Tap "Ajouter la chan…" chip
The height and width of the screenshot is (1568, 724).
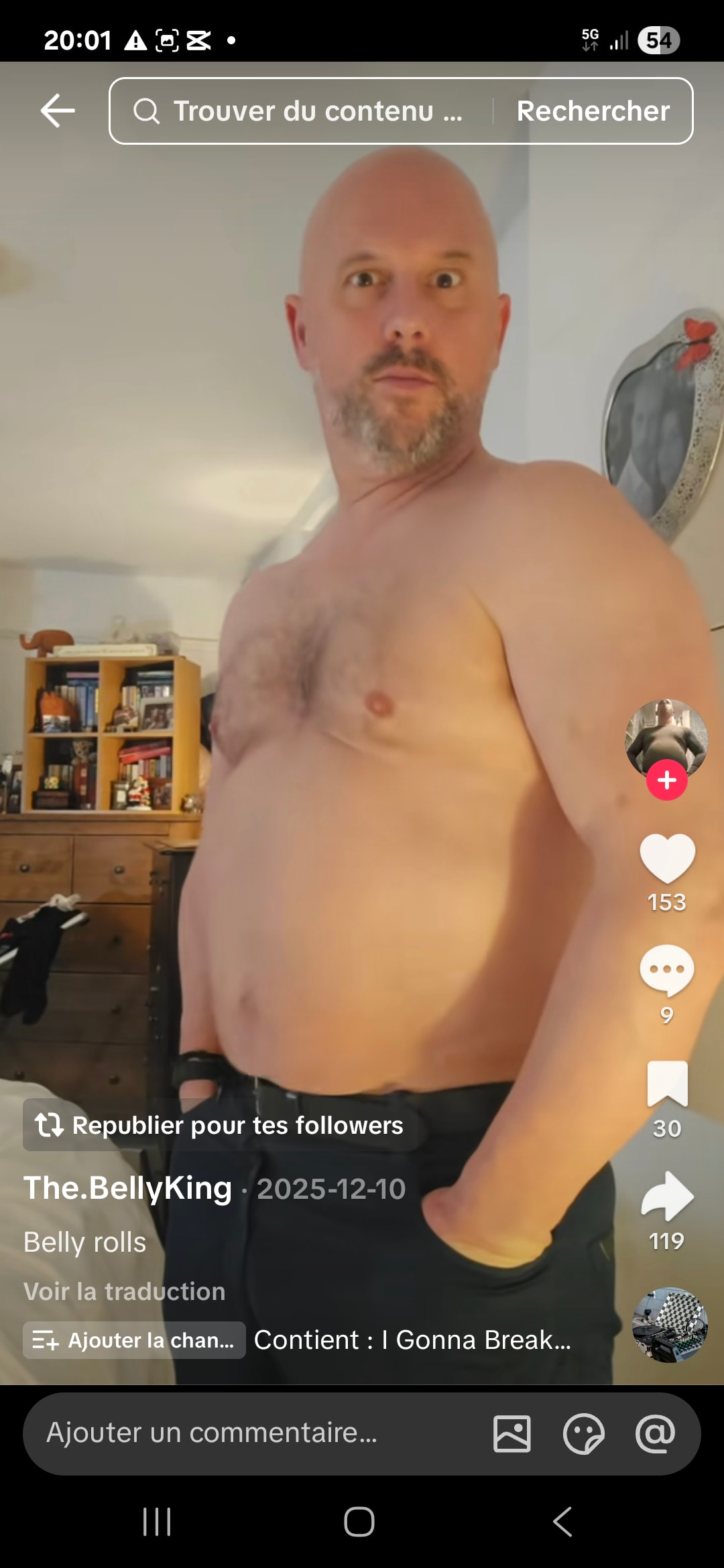pyautogui.click(x=134, y=1340)
